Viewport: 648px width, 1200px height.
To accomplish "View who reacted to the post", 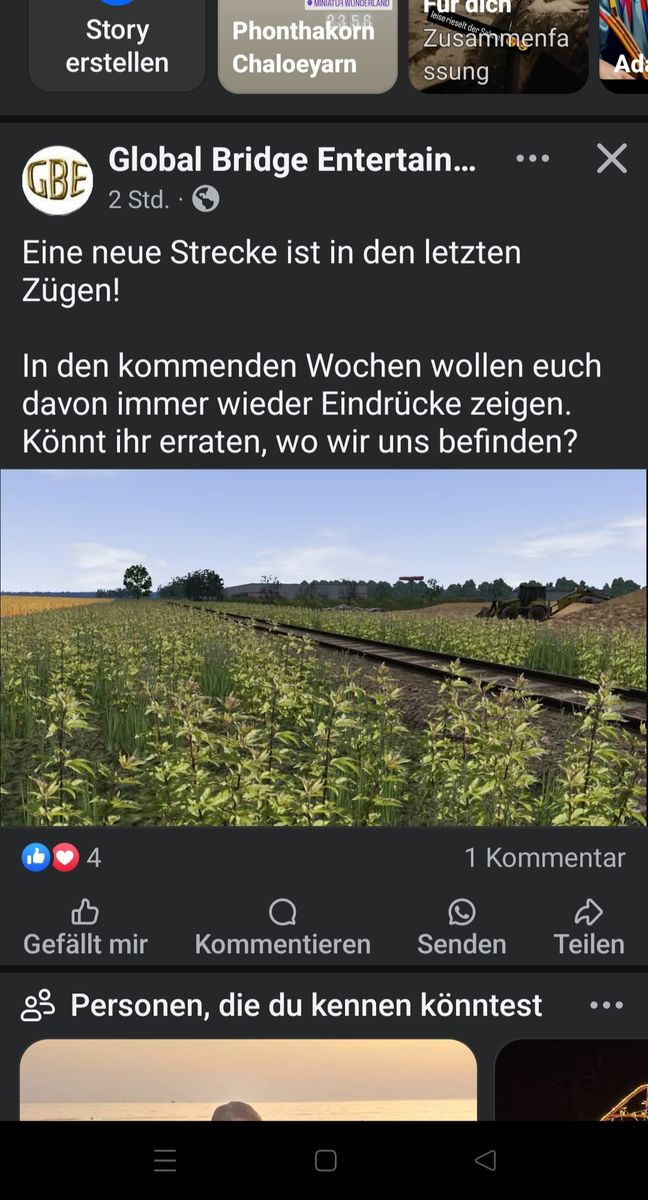I will point(62,857).
